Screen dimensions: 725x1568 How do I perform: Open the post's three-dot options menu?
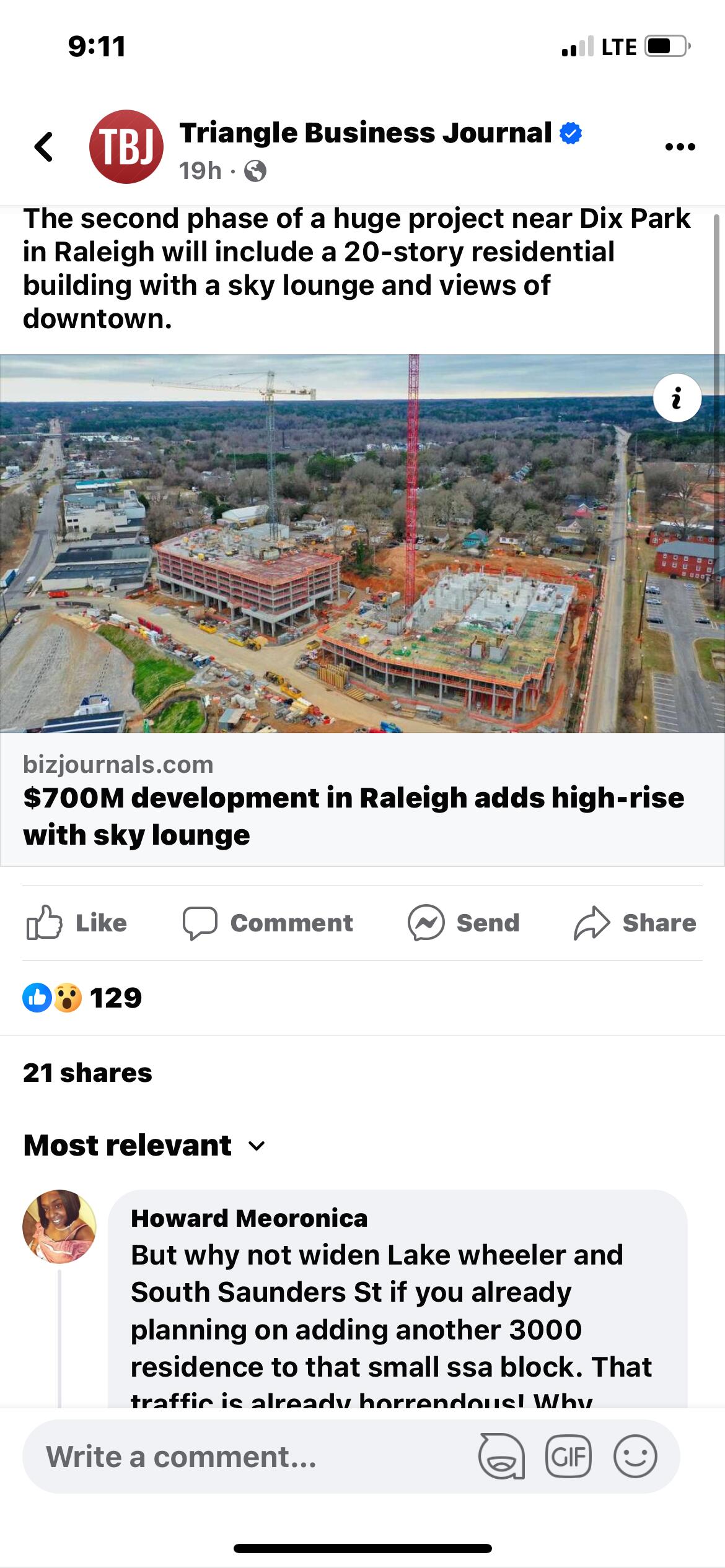point(680,147)
